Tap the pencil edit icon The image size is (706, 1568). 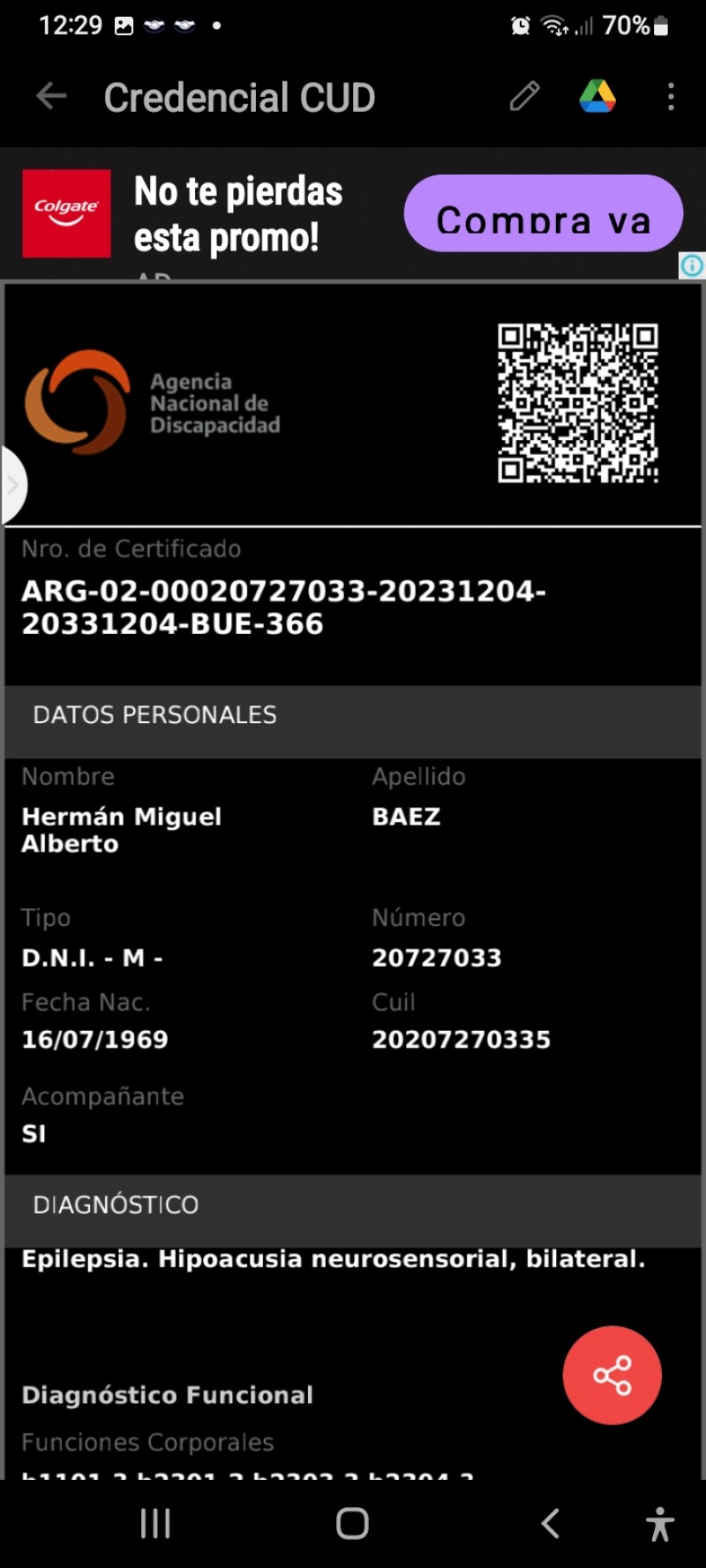click(524, 96)
